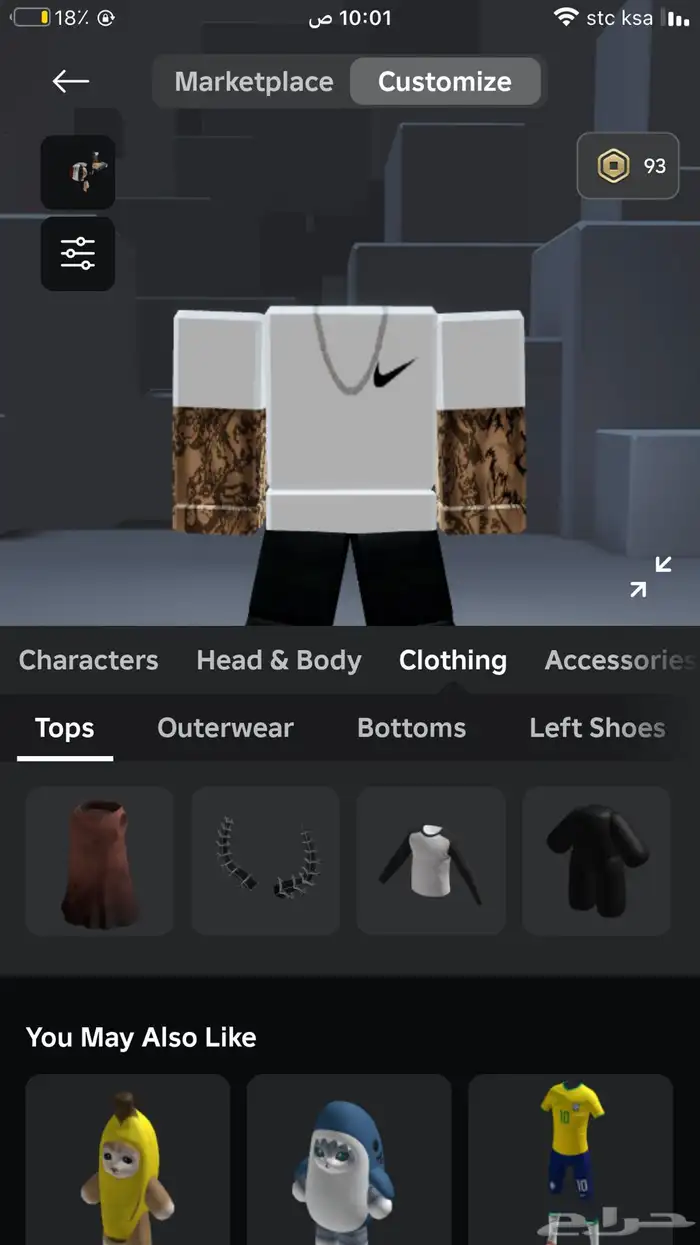Open the banana cat recommended item
The image size is (700, 1245).
(128, 1160)
